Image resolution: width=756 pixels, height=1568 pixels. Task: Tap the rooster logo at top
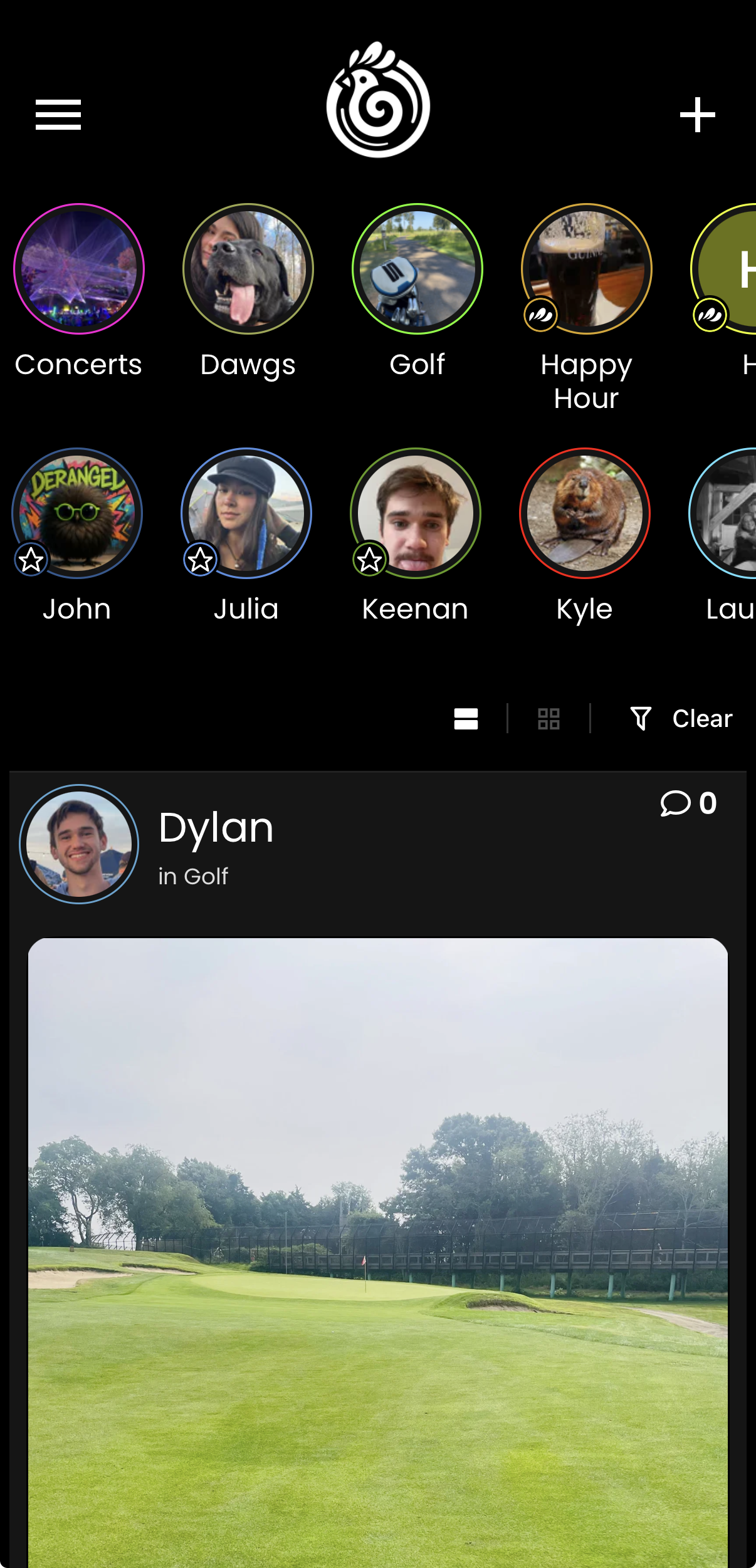378,100
